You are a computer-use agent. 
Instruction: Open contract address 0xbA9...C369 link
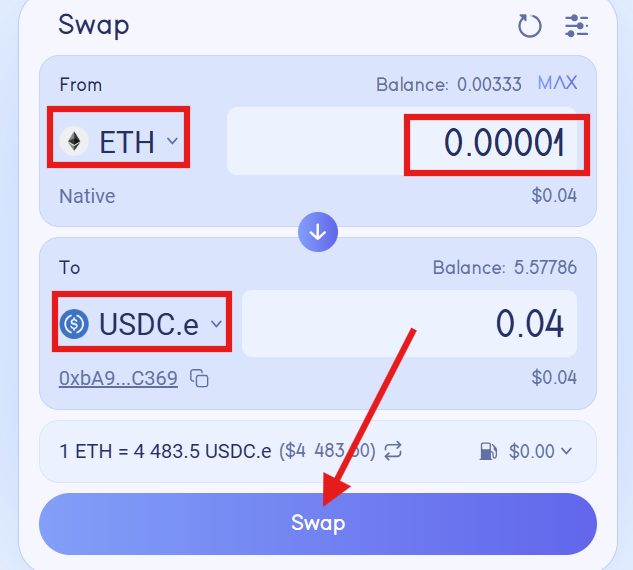(118, 378)
